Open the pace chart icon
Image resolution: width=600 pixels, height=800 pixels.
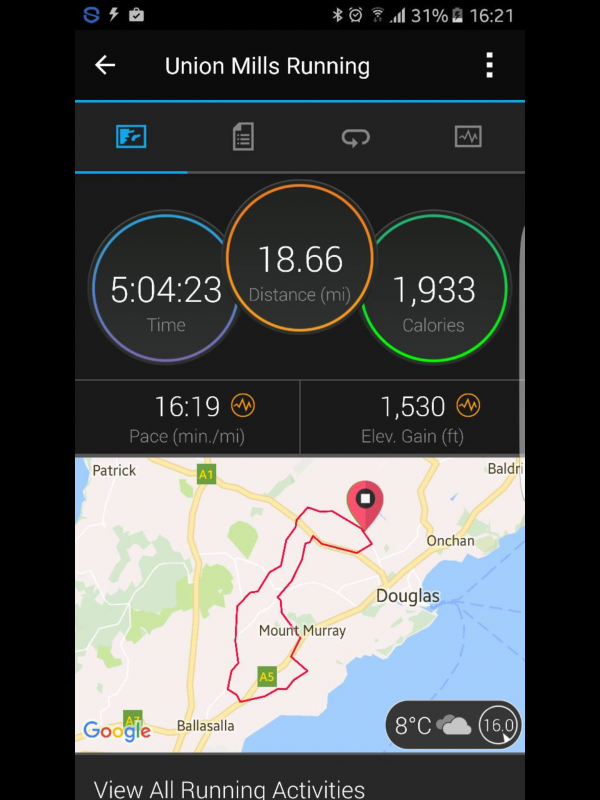[x=243, y=406]
